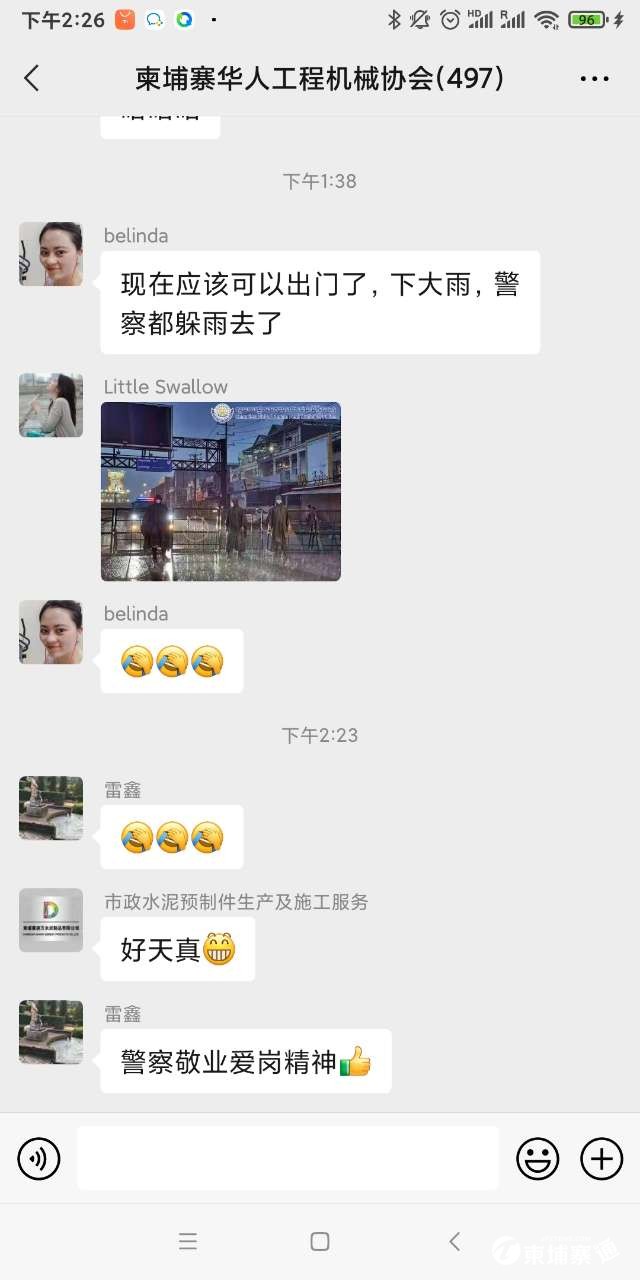Open the plus attachment menu
The height and width of the screenshot is (1280, 640).
(601, 1159)
